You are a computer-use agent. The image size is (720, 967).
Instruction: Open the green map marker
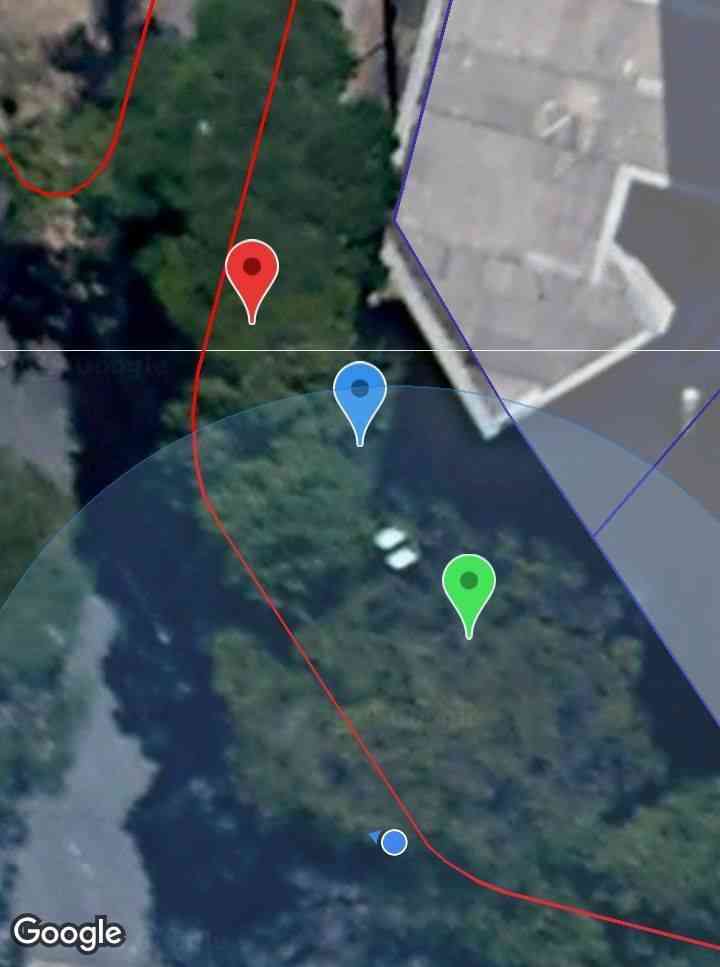tap(469, 585)
